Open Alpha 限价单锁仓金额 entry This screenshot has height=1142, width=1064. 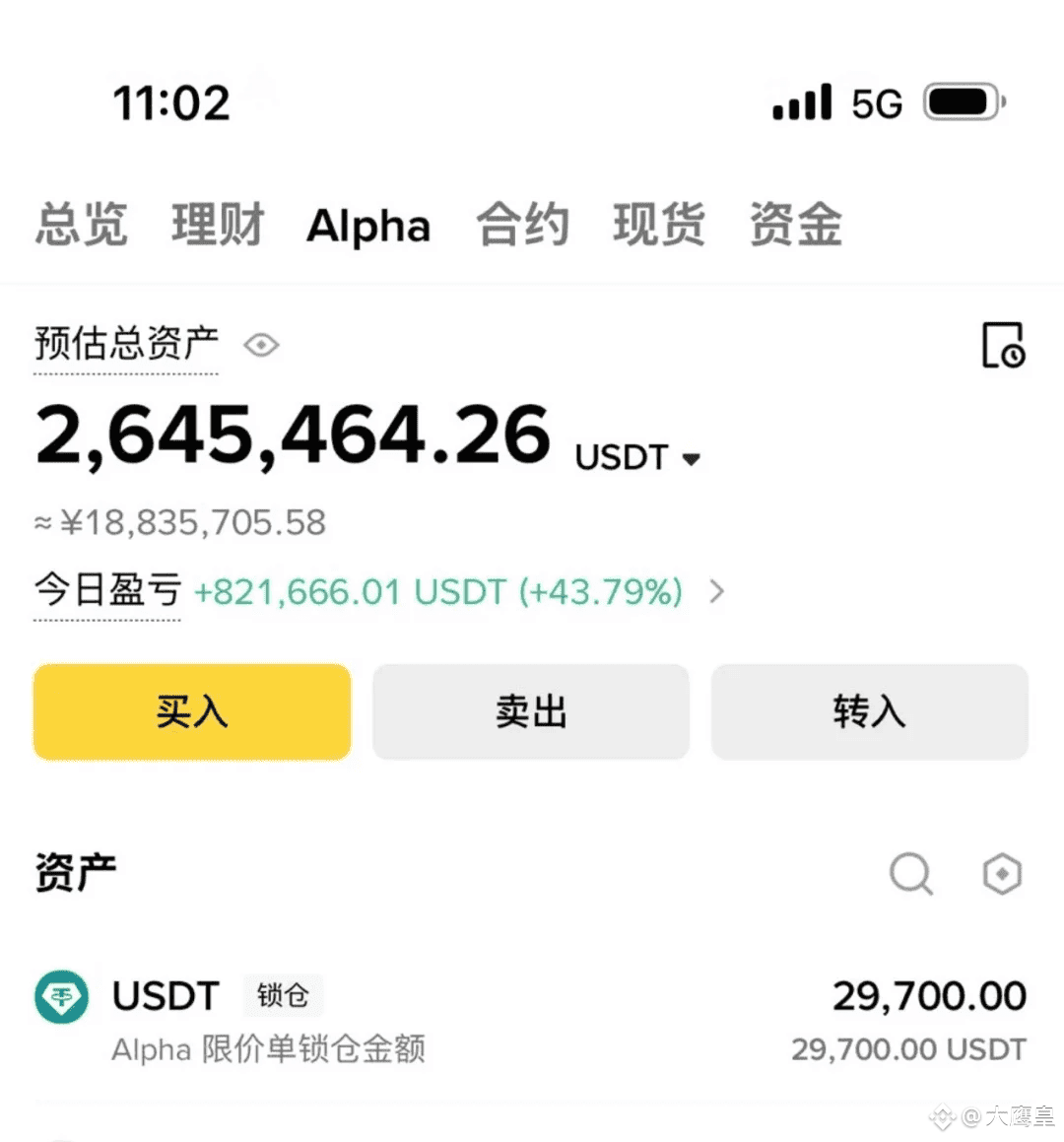click(x=269, y=1049)
